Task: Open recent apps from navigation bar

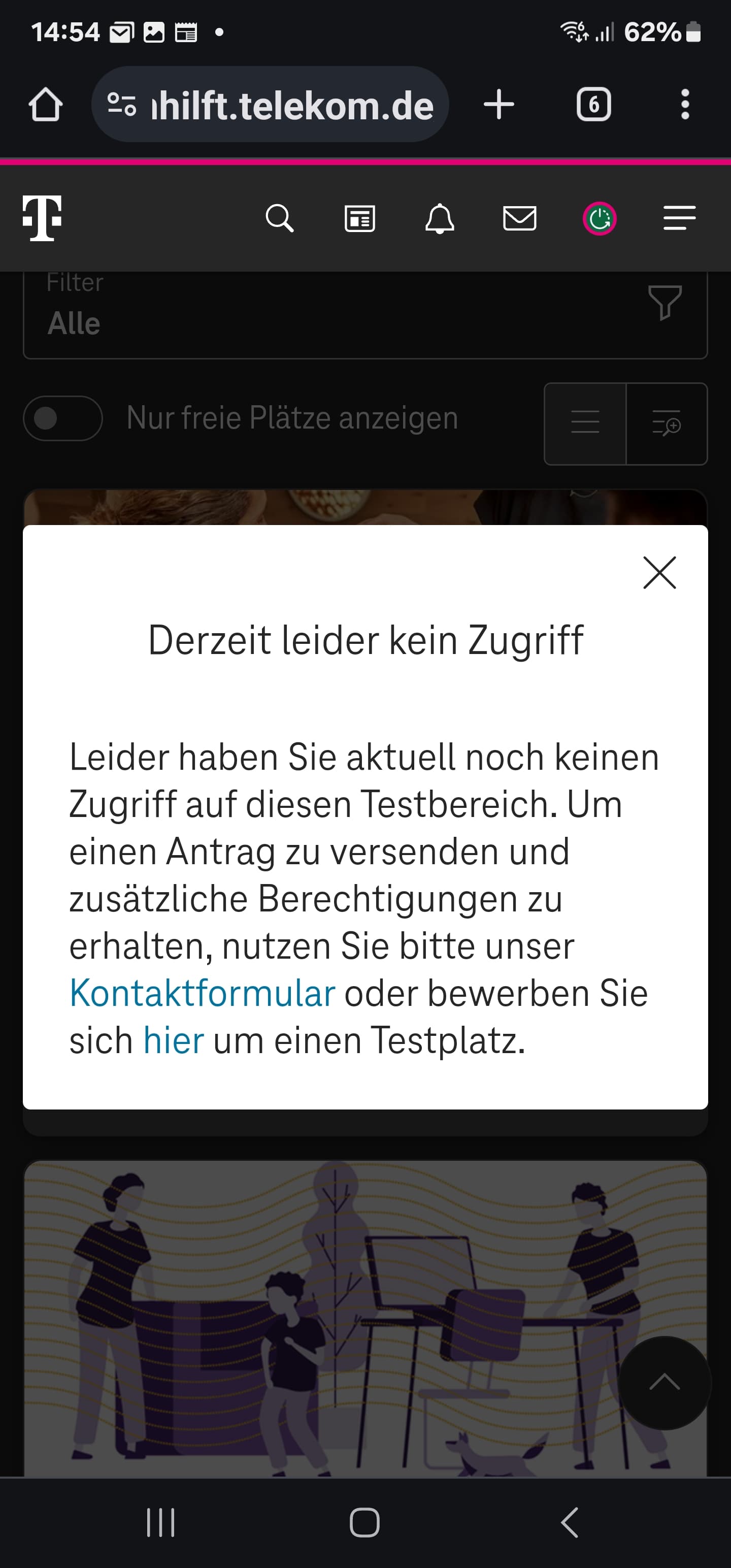Action: point(161,1522)
